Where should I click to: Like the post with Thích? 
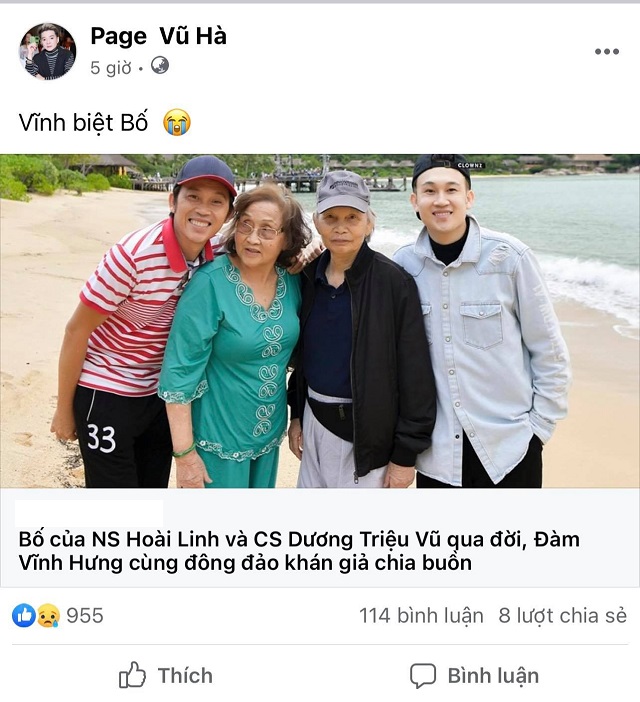[166, 675]
